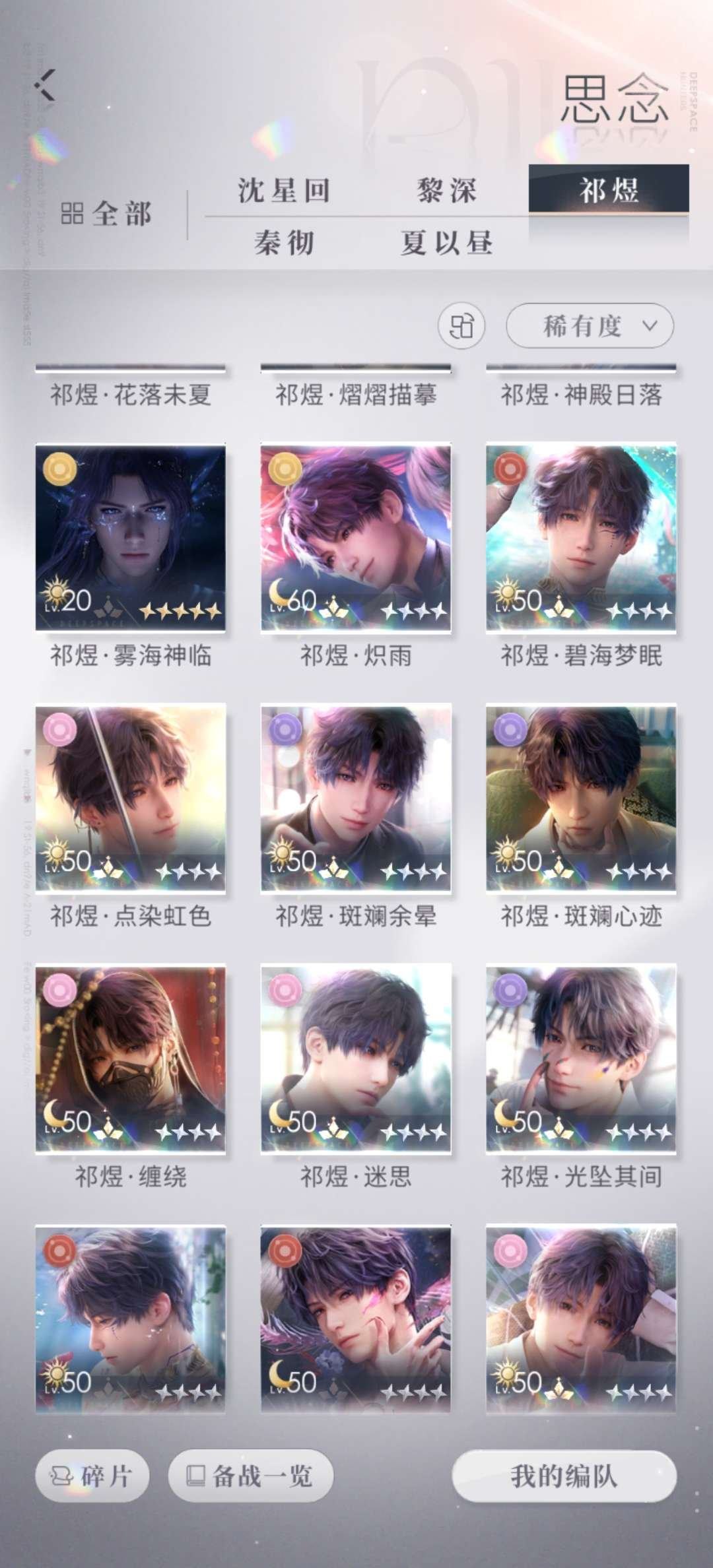713x1568 pixels.
Task: Go back using the top-left arrow
Action: 45,86
